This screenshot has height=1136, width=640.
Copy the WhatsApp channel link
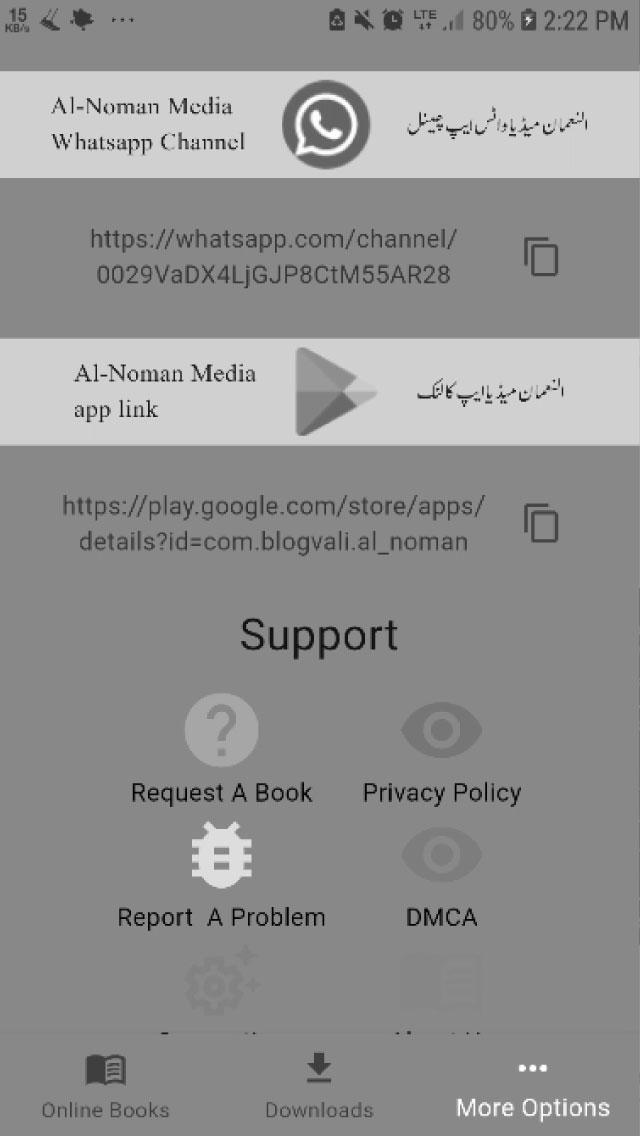[541, 257]
